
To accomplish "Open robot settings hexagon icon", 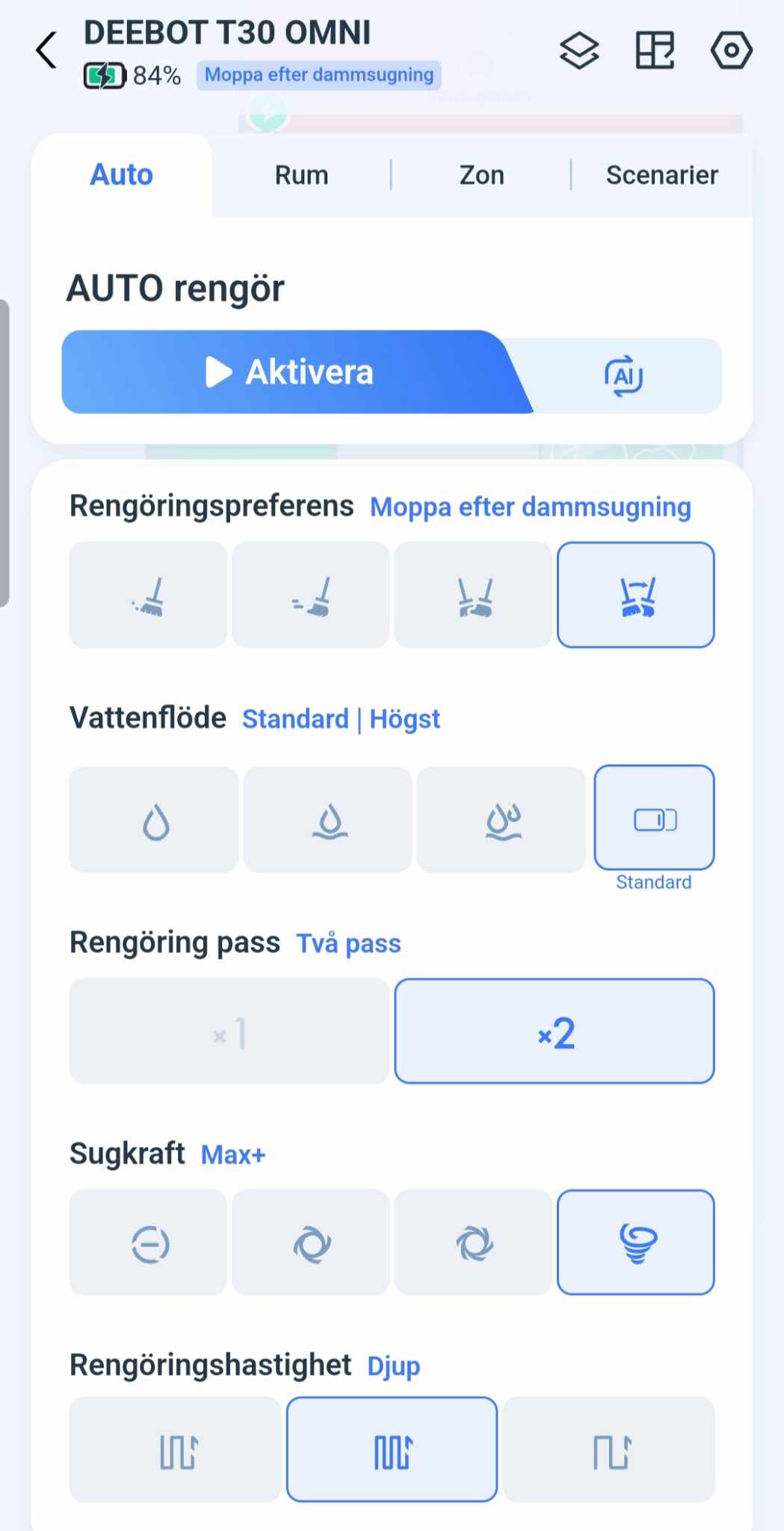I will click(x=731, y=51).
